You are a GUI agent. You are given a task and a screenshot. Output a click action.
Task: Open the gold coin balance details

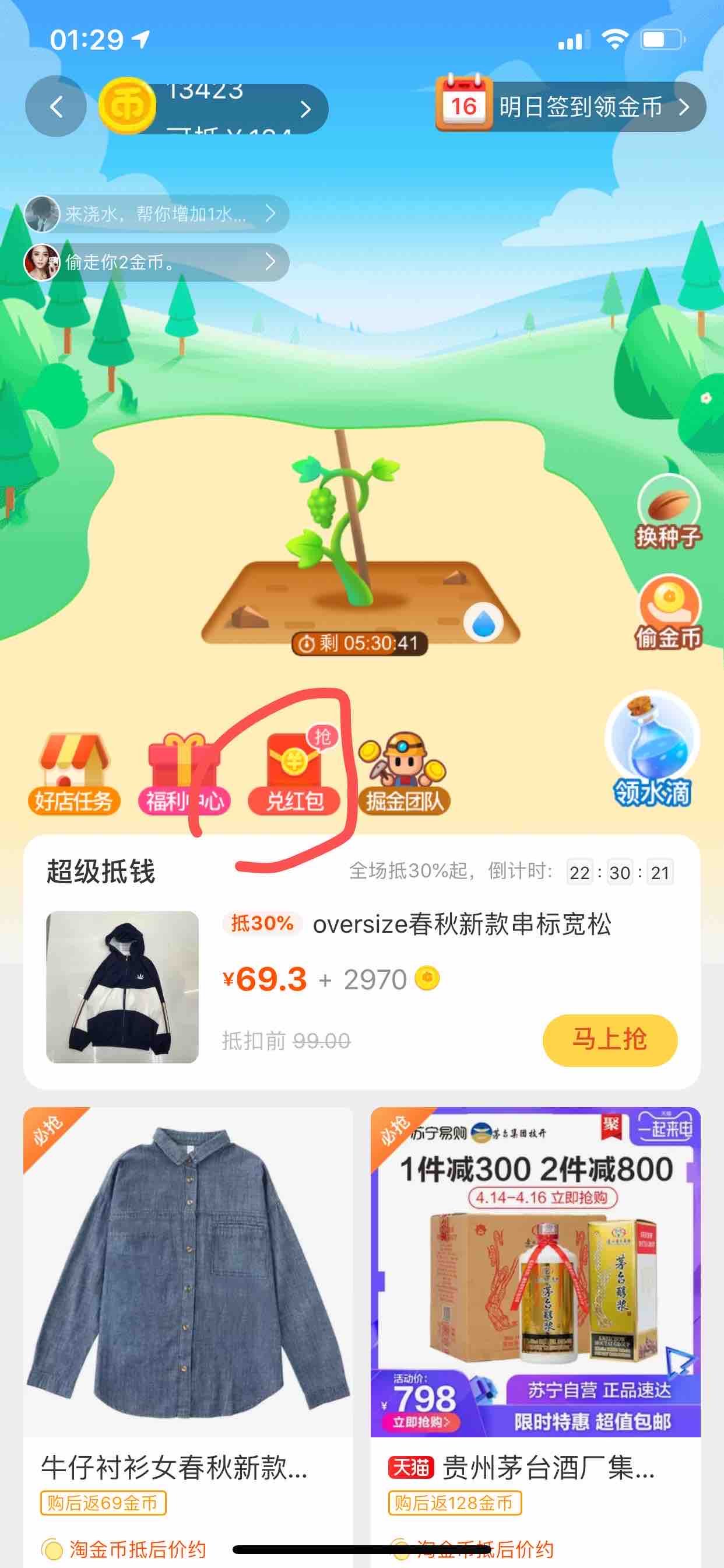click(213, 108)
